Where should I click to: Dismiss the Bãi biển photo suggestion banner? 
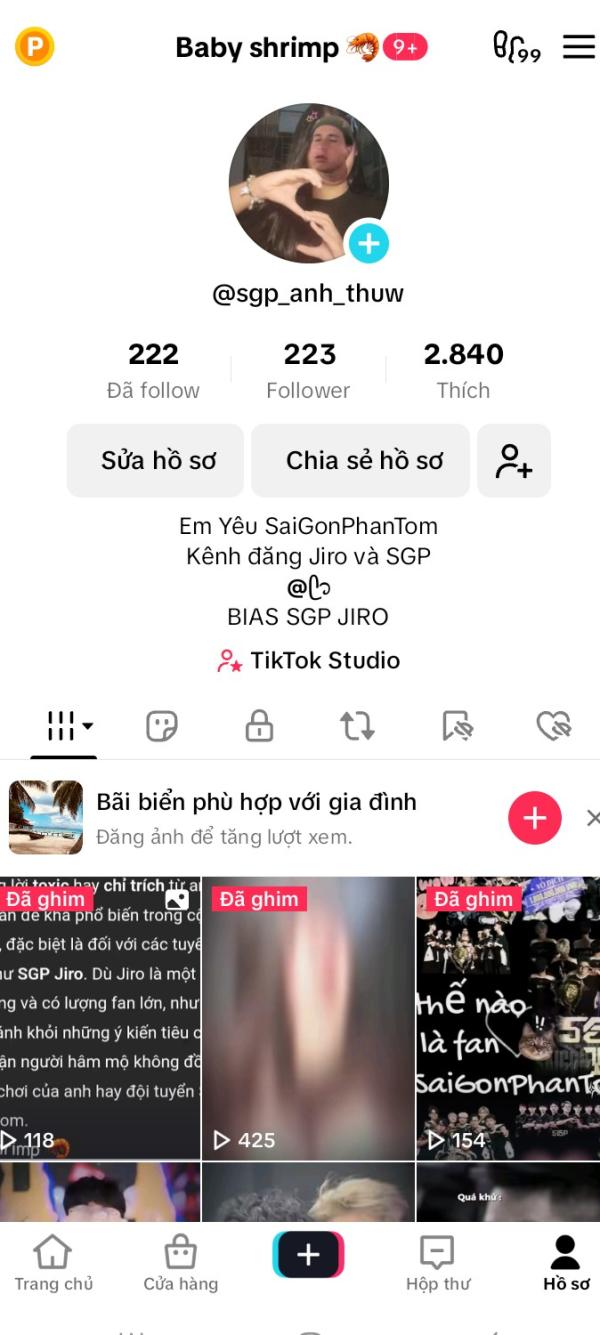pos(592,818)
